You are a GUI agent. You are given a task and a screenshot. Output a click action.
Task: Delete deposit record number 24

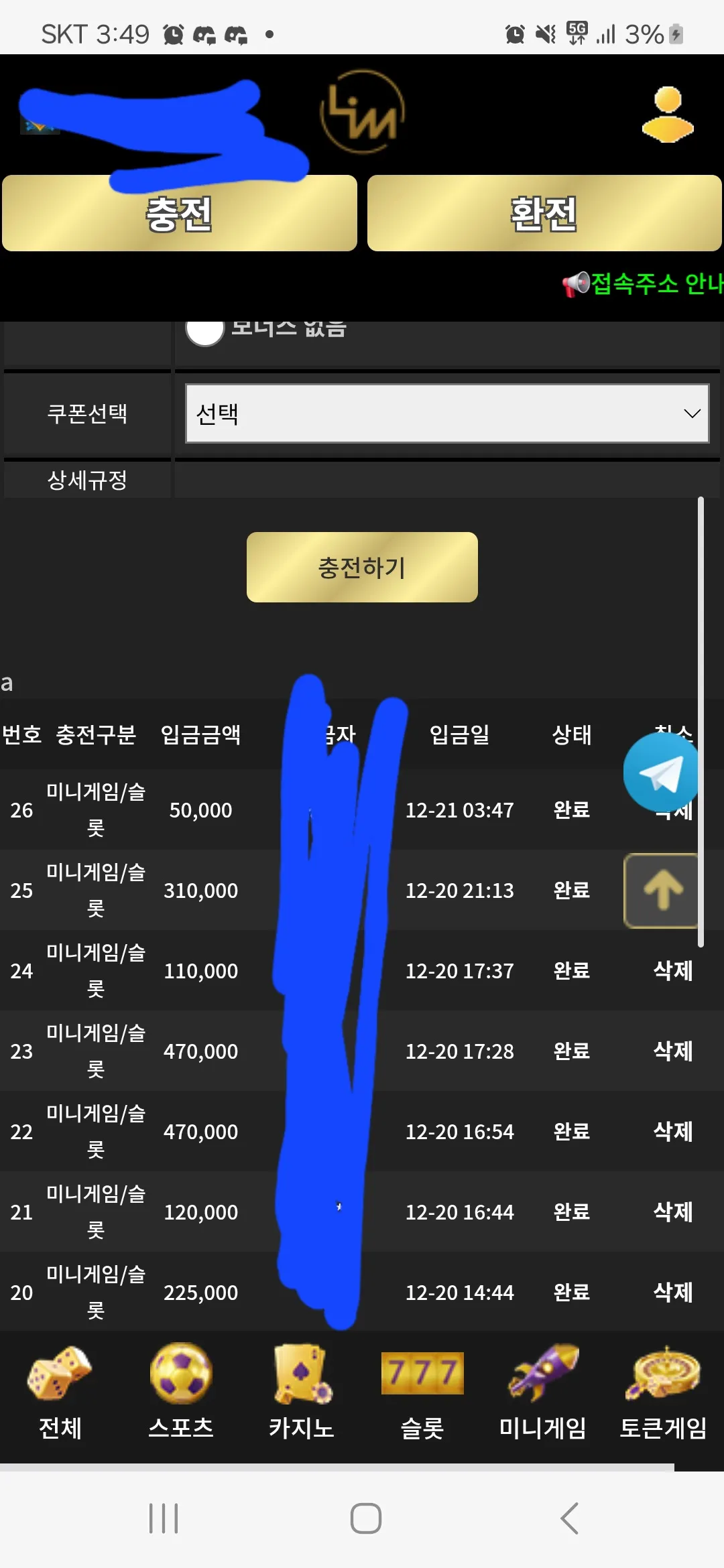[x=673, y=970]
